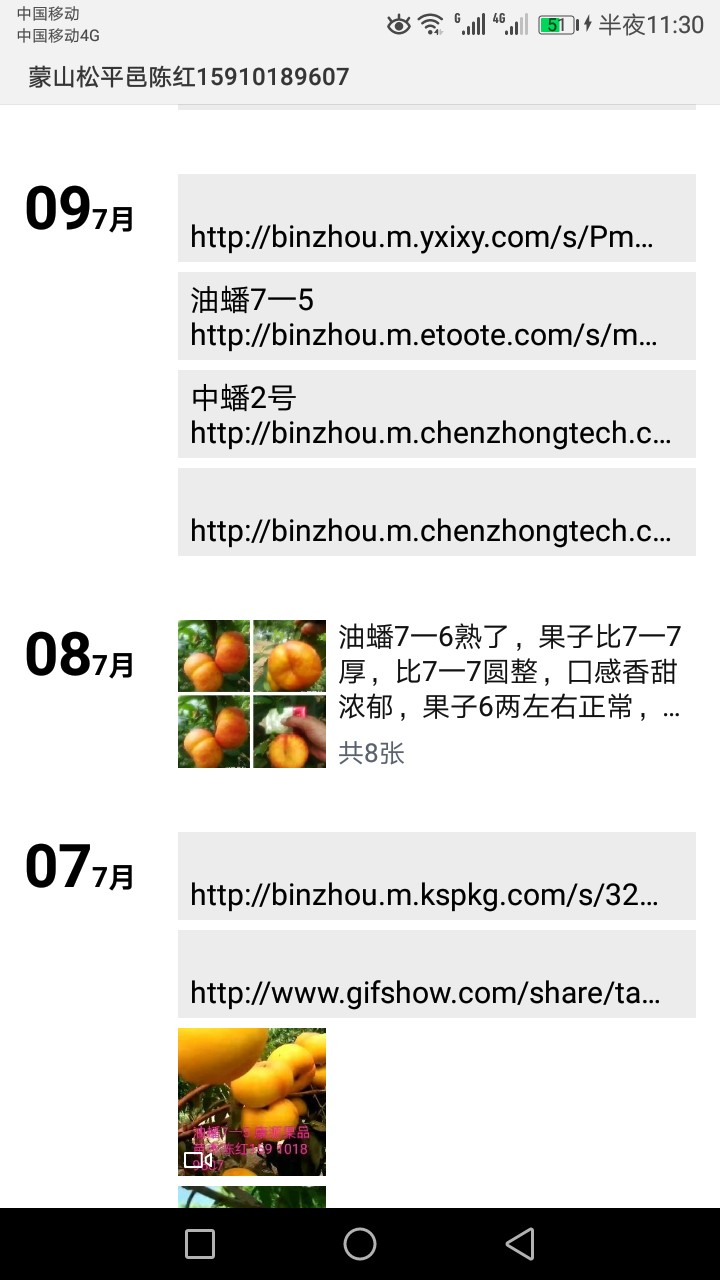This screenshot has height=1280, width=720.
Task: Open the unlabeled chenzhongtech link from July 09
Action: click(436, 513)
